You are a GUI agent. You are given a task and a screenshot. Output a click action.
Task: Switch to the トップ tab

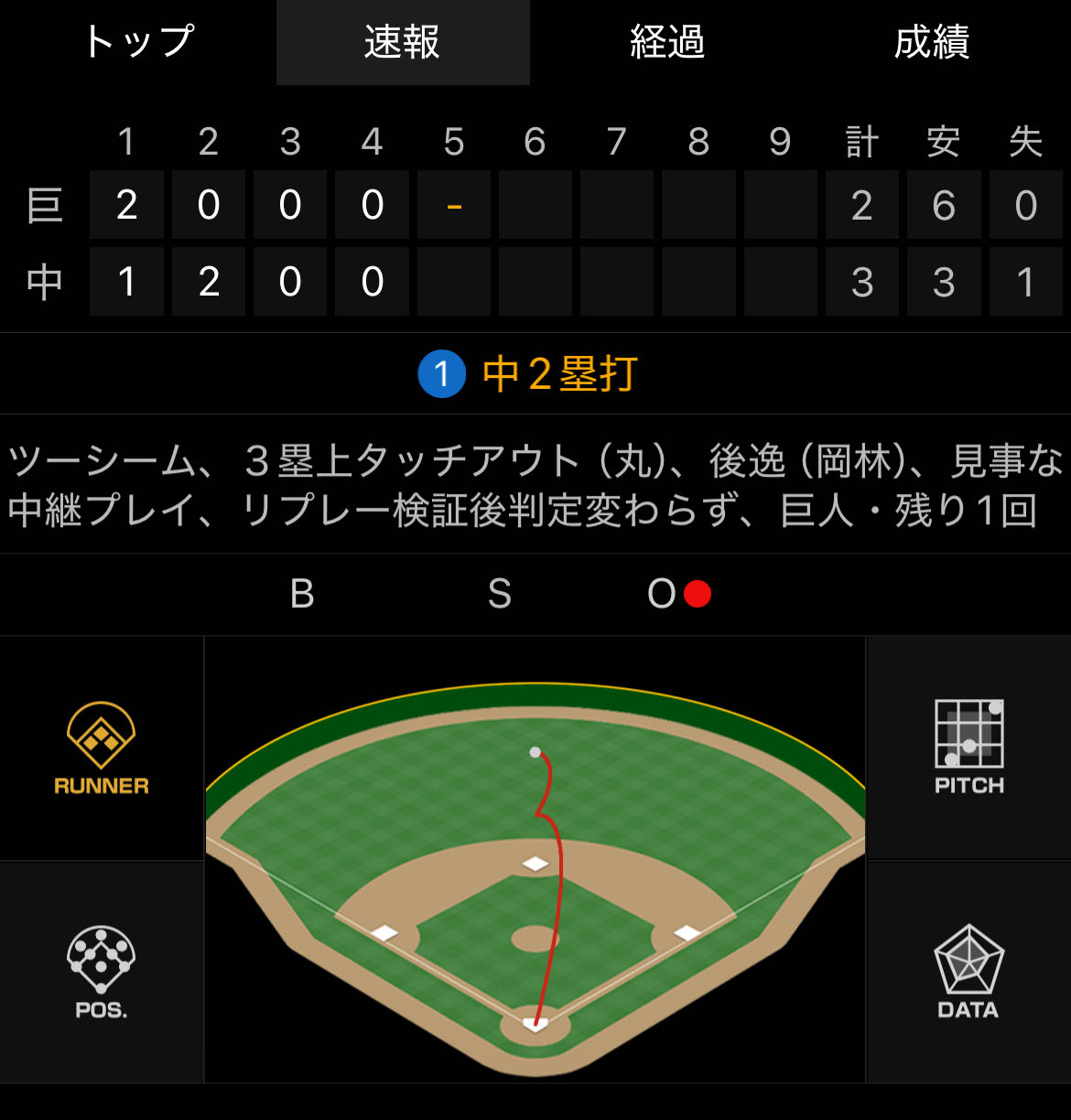139,42
